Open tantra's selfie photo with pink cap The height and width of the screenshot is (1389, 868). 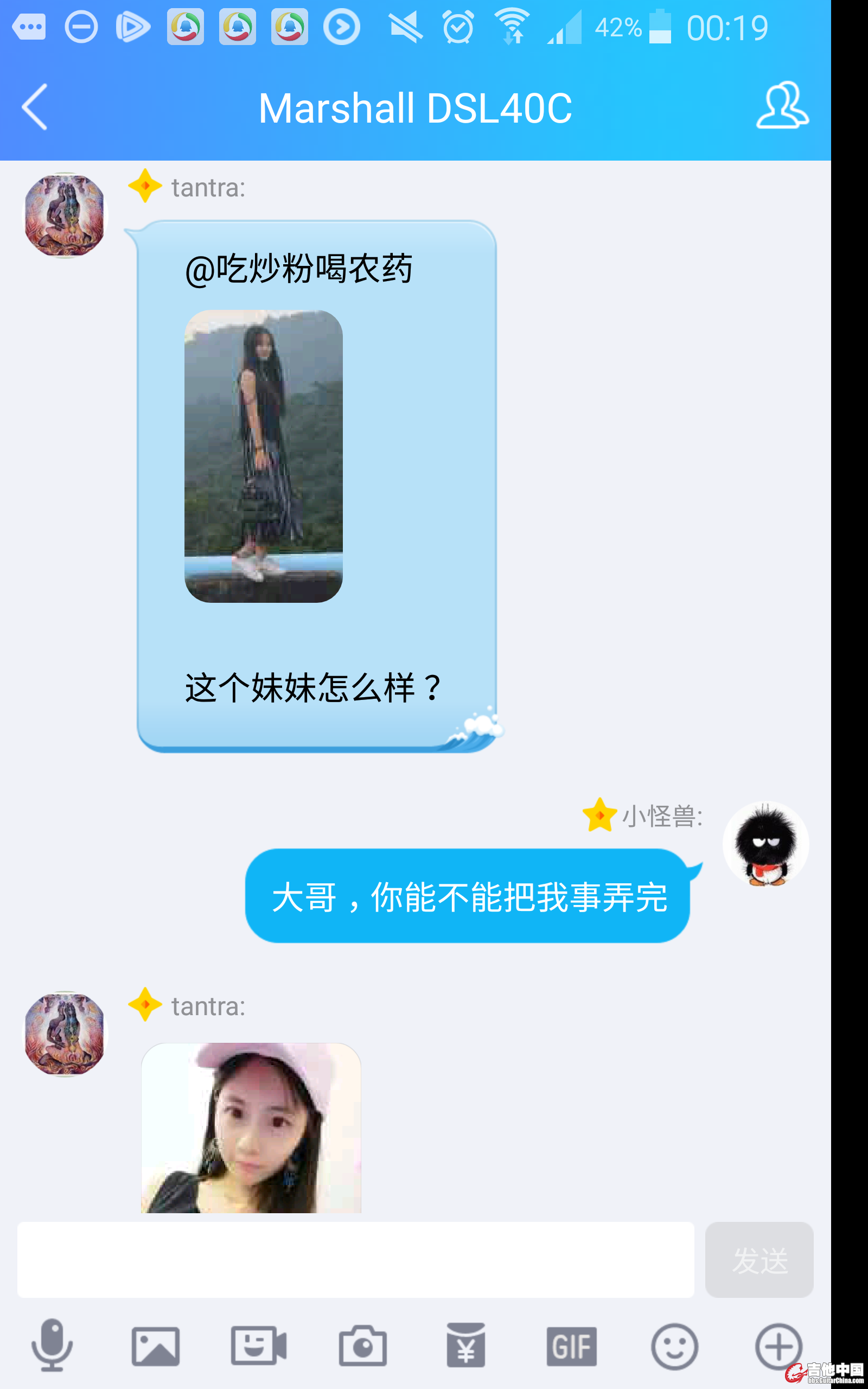pyautogui.click(x=251, y=1127)
